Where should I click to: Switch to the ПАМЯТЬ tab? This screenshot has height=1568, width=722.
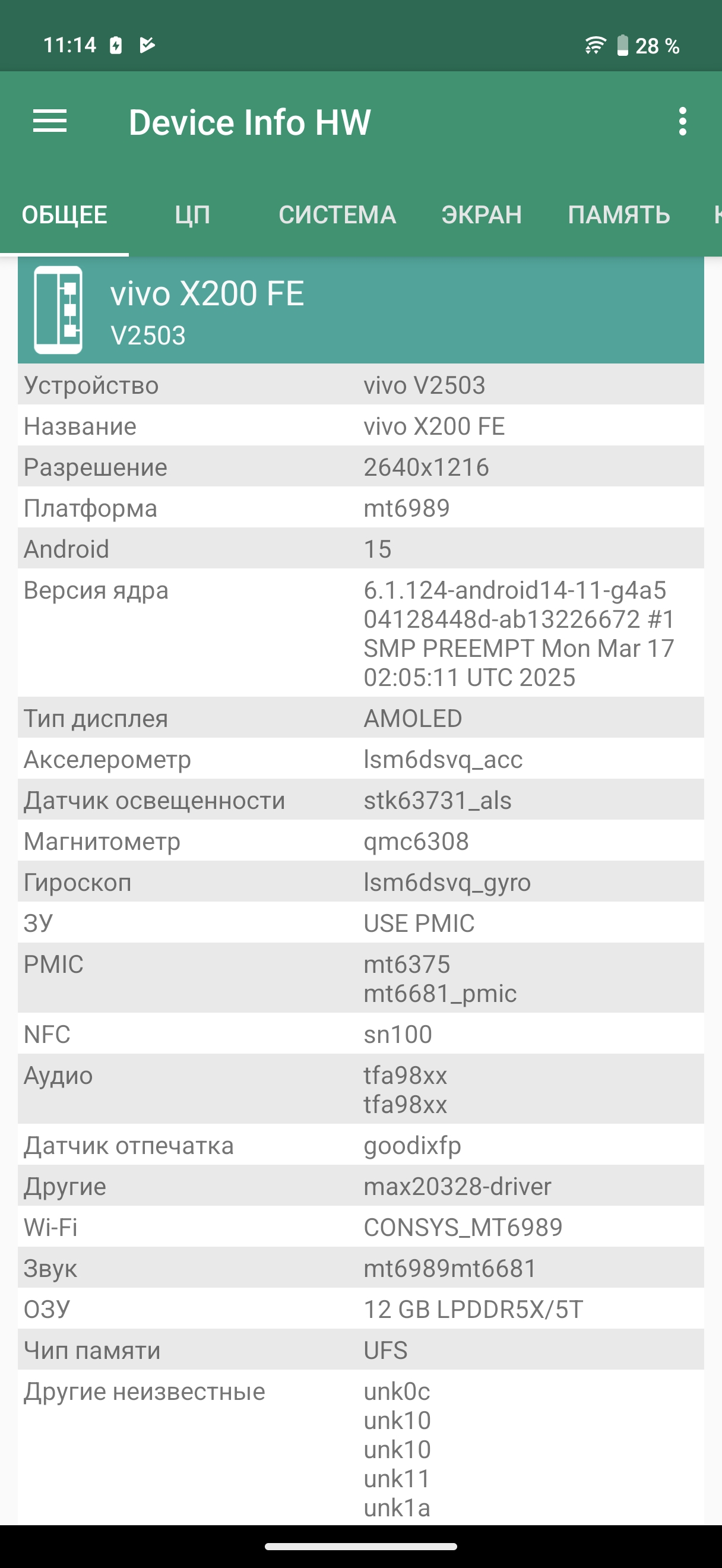619,215
